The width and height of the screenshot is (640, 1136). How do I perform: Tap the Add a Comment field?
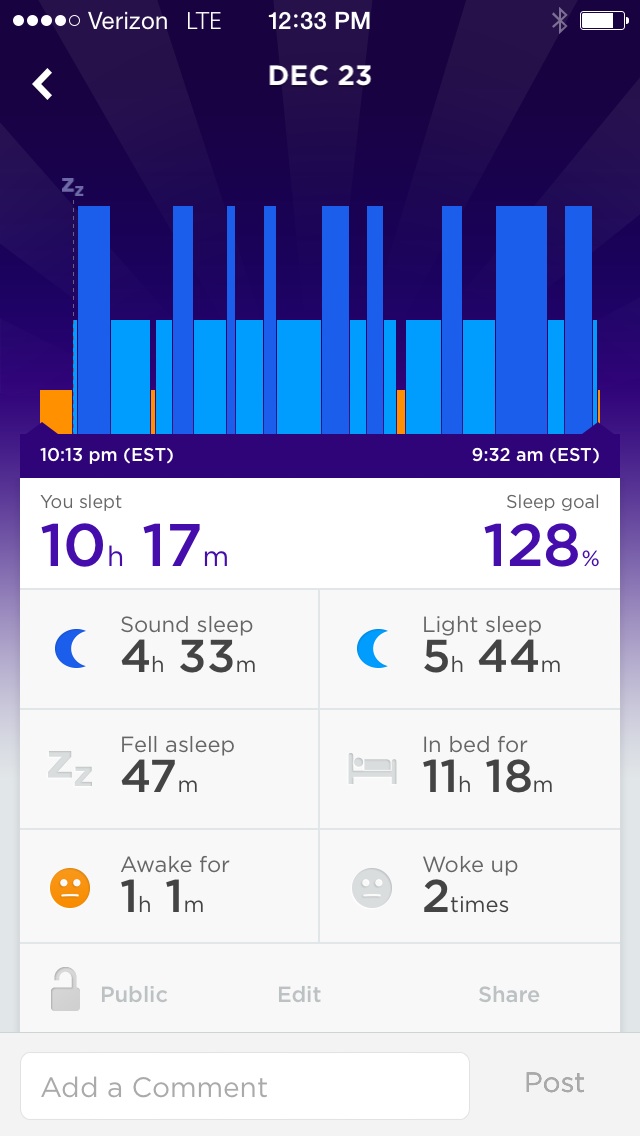pos(244,1086)
